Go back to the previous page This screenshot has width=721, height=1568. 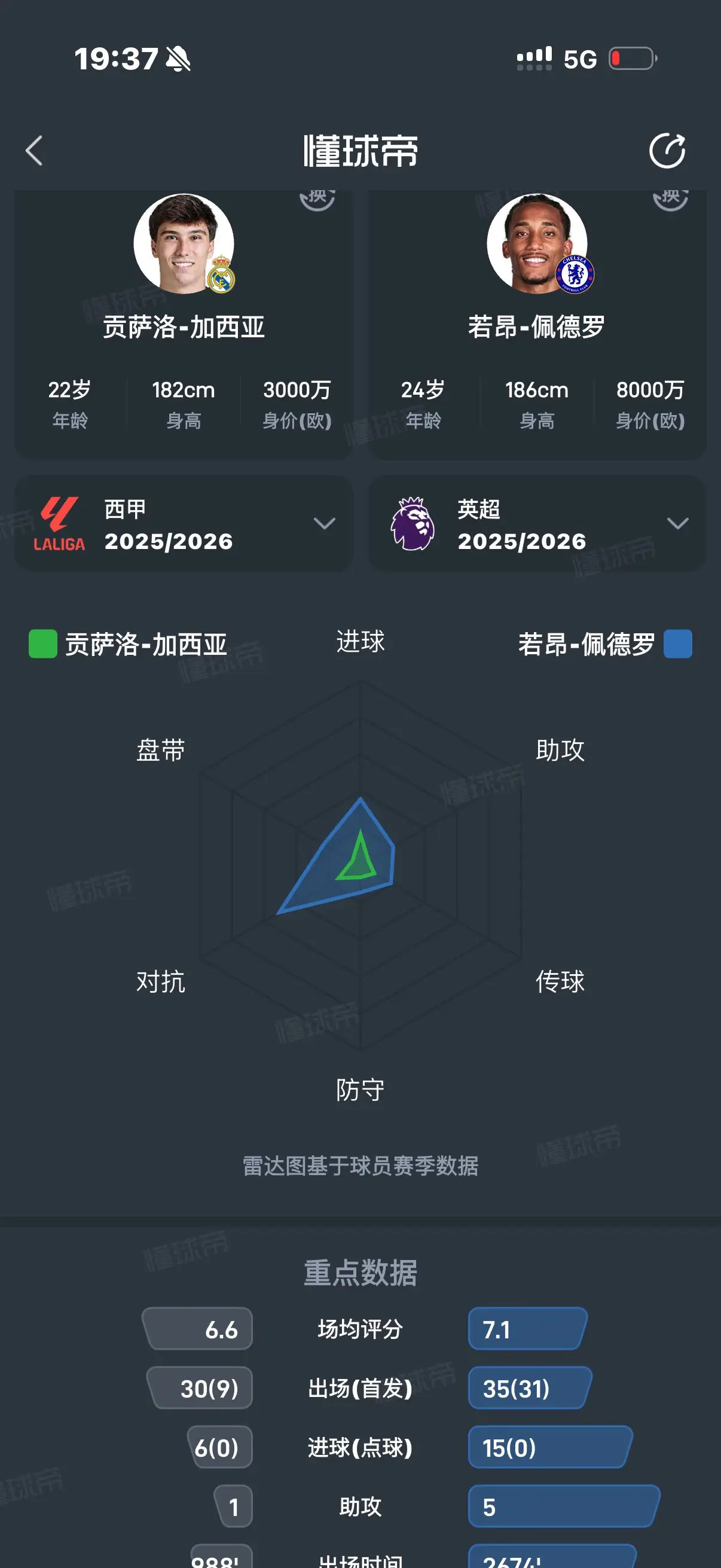[x=34, y=150]
